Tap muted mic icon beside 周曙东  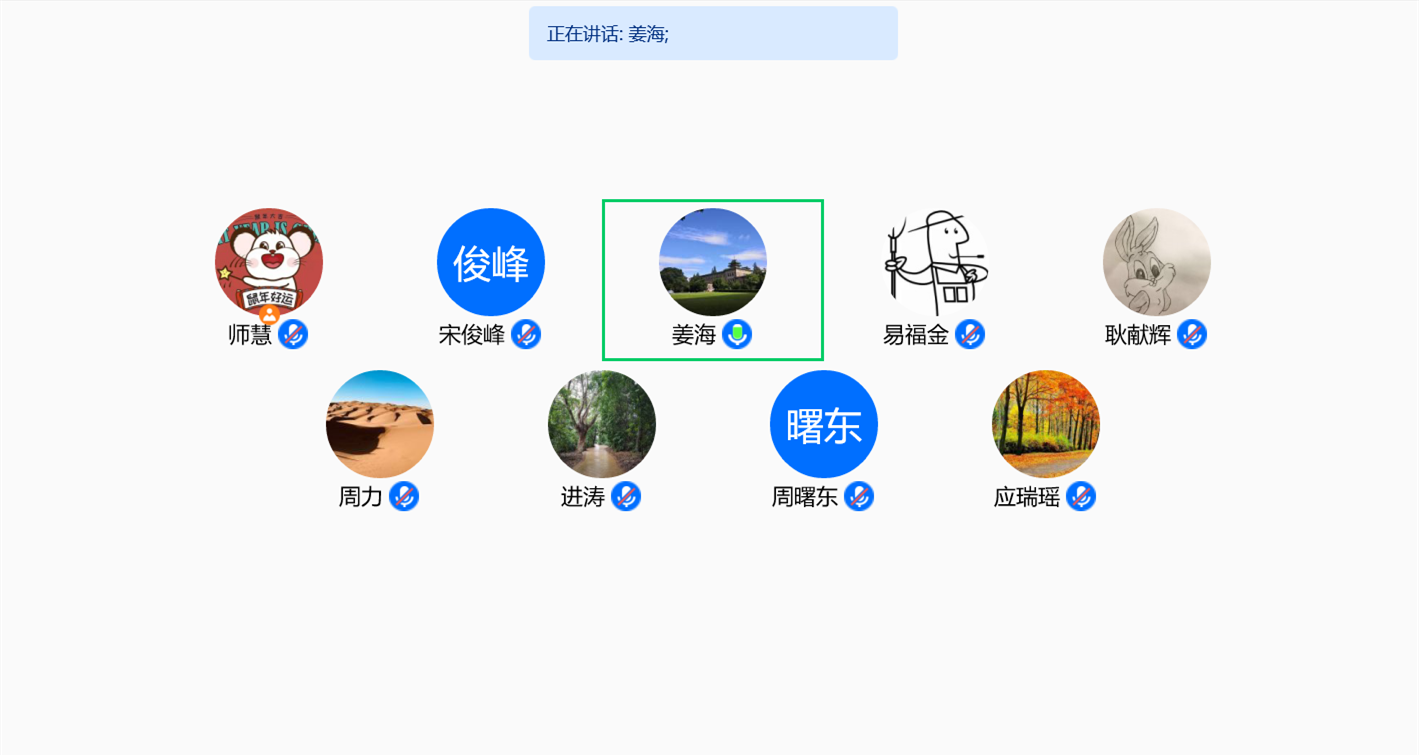tap(859, 496)
